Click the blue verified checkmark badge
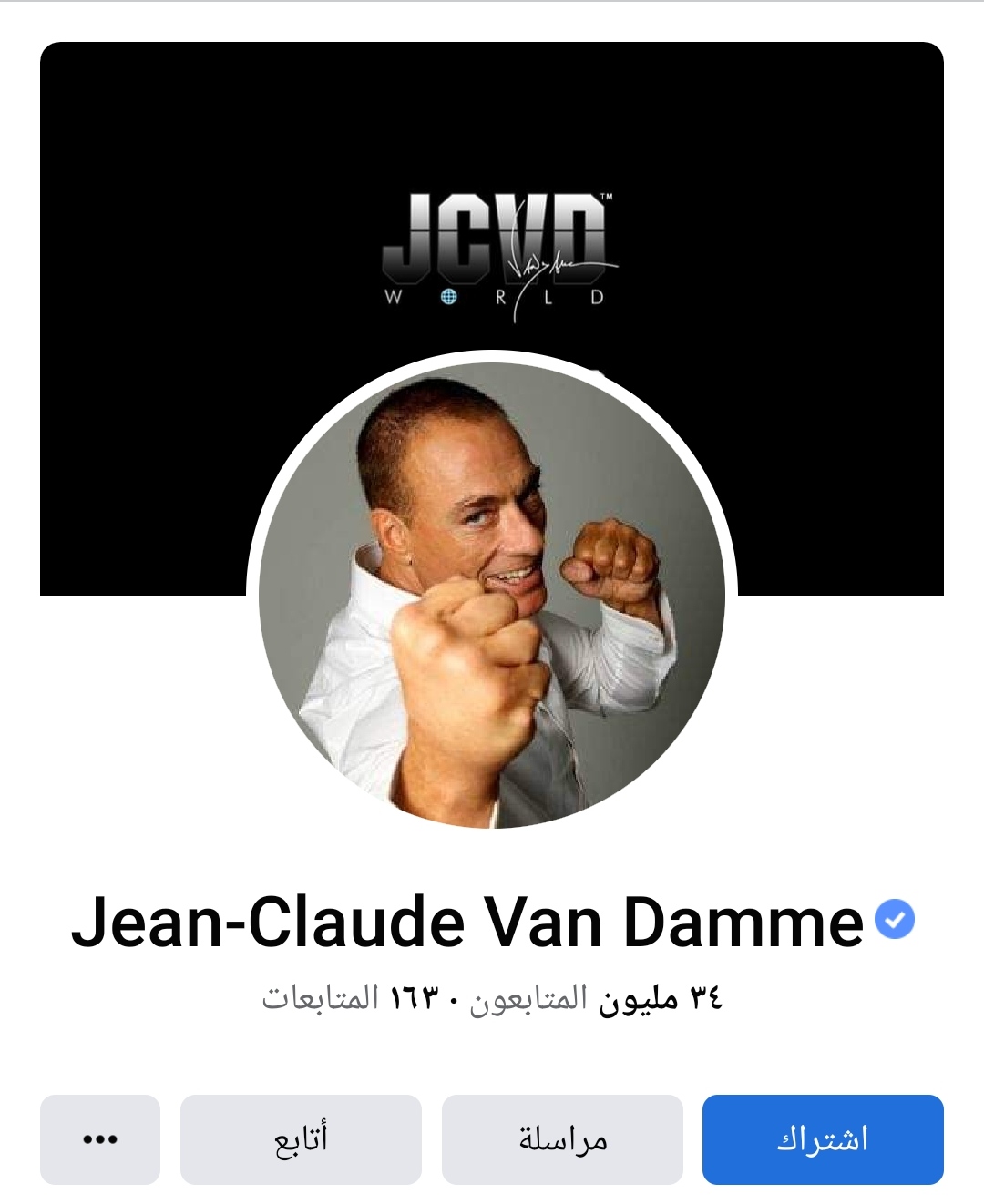This screenshot has height=1204, width=984. tap(894, 921)
